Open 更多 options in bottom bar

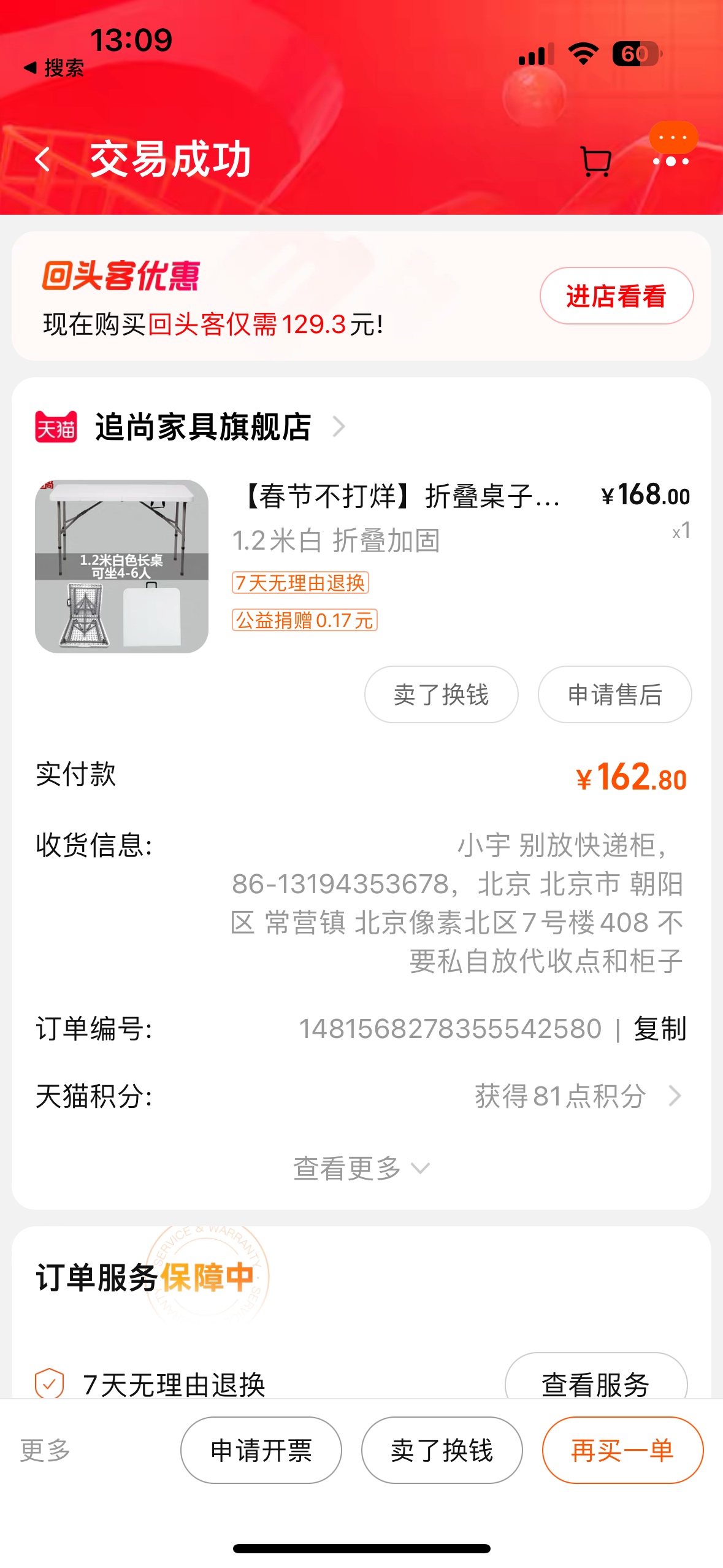point(45,1450)
